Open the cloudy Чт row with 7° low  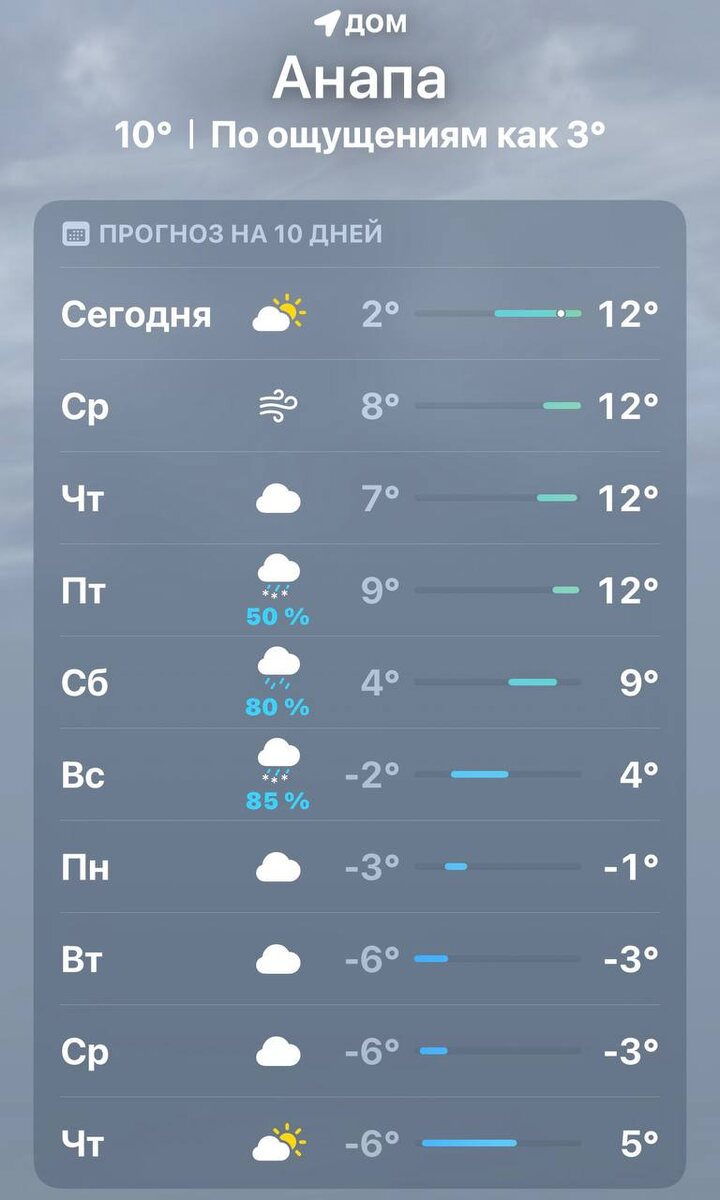point(360,498)
